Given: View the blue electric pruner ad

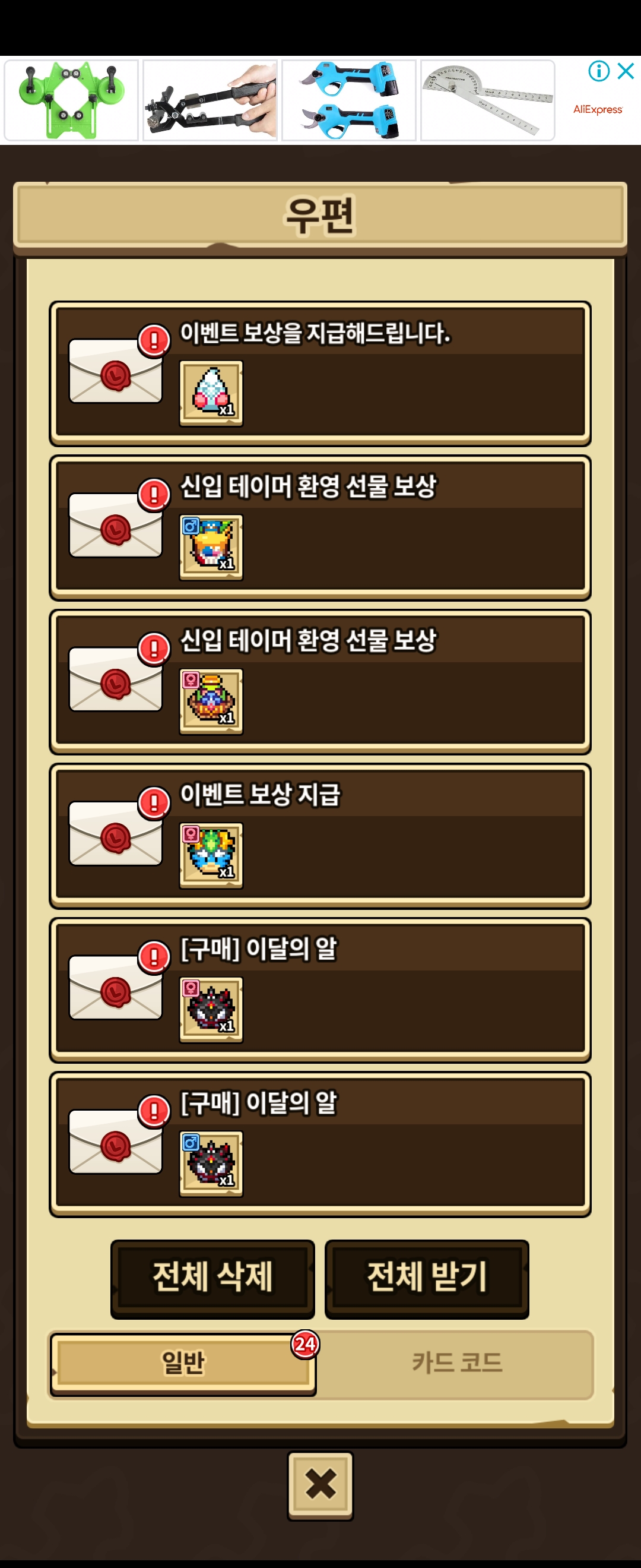Looking at the screenshot, I should 349,100.
